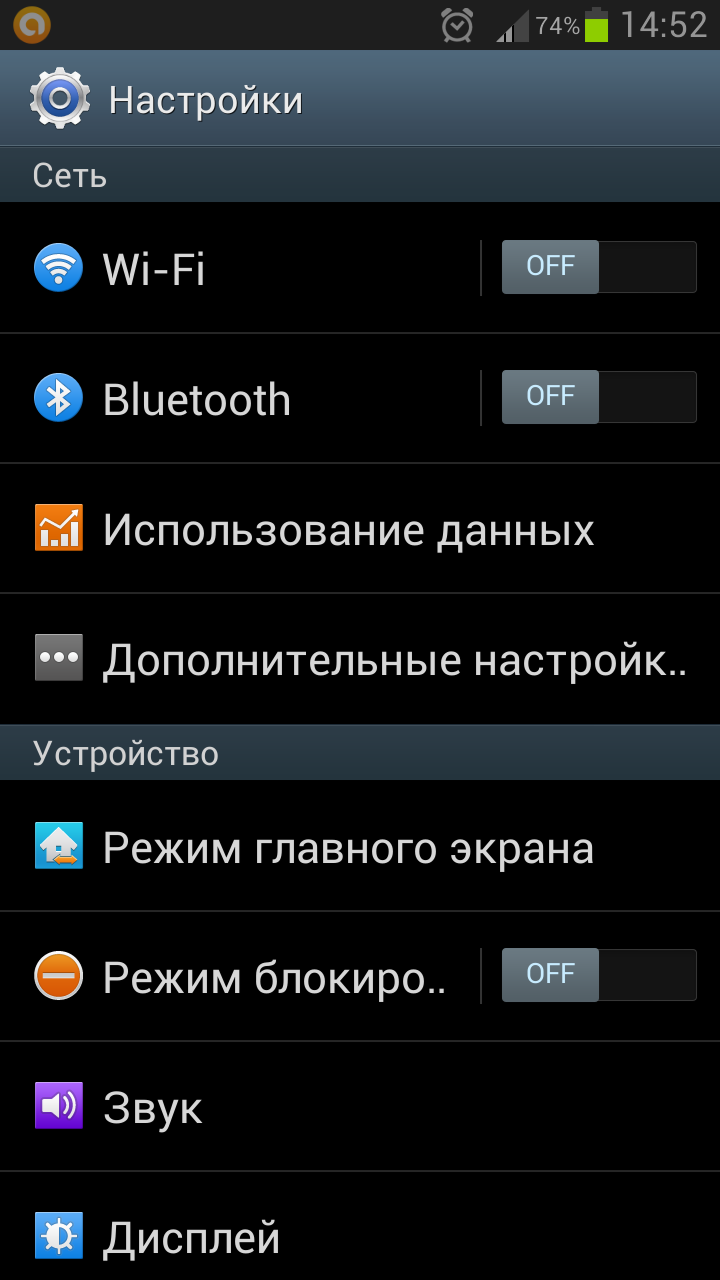Open the Bluetooth settings row
The width and height of the screenshot is (720, 1280).
pyautogui.click(x=240, y=398)
